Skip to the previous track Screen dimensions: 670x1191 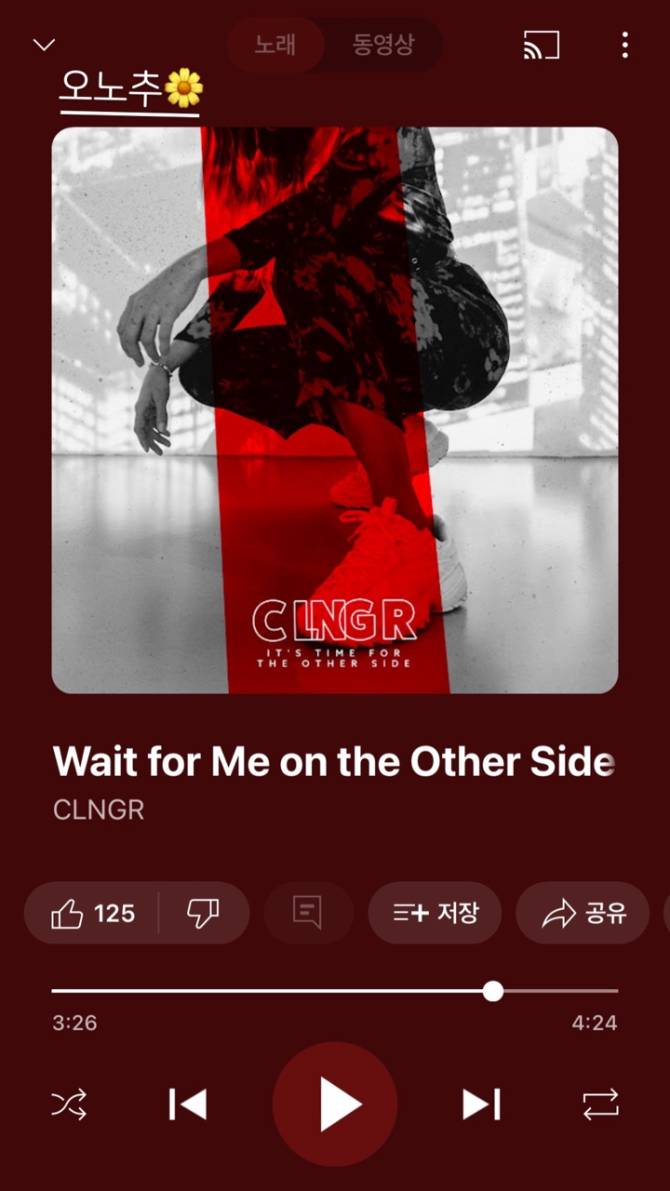tap(188, 1104)
